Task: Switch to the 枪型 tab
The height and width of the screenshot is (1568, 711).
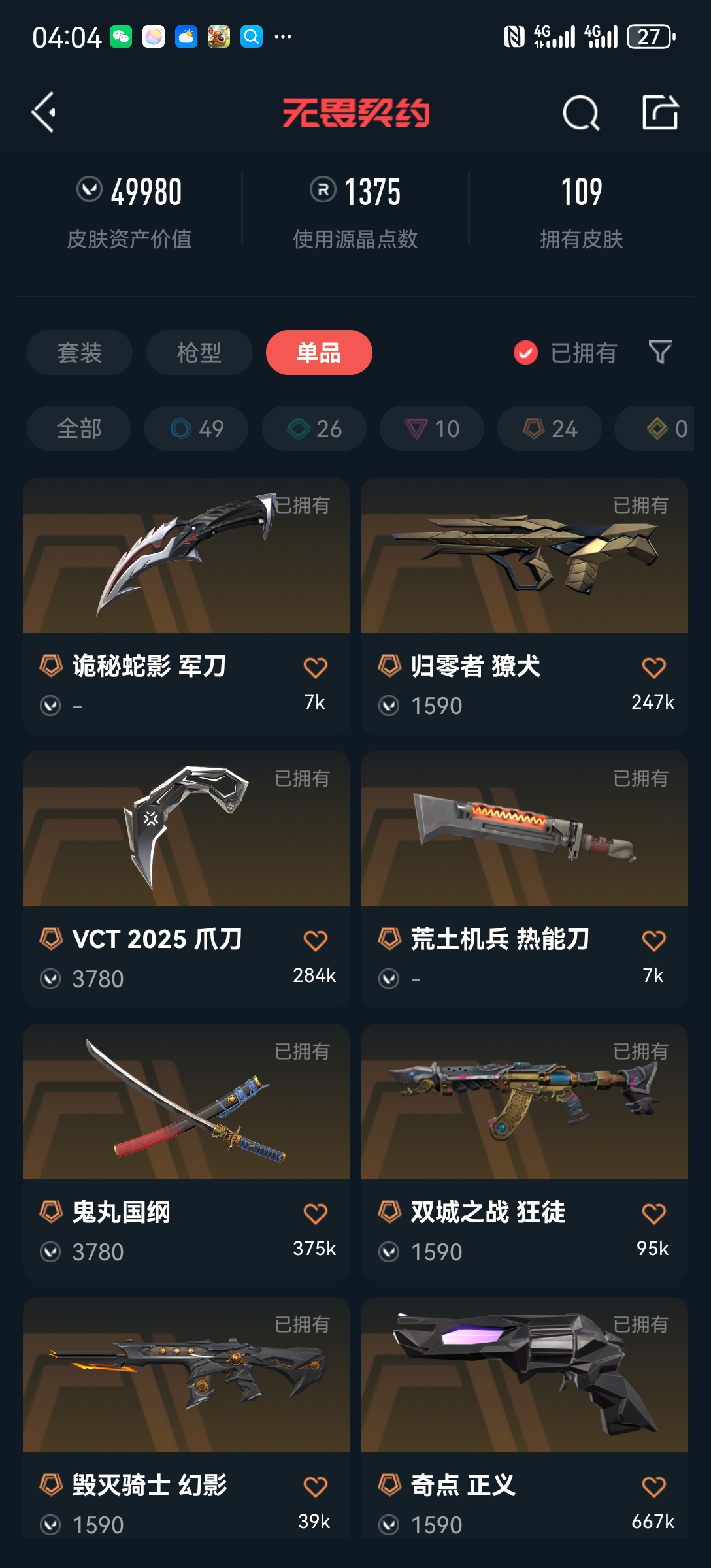Action: point(199,353)
